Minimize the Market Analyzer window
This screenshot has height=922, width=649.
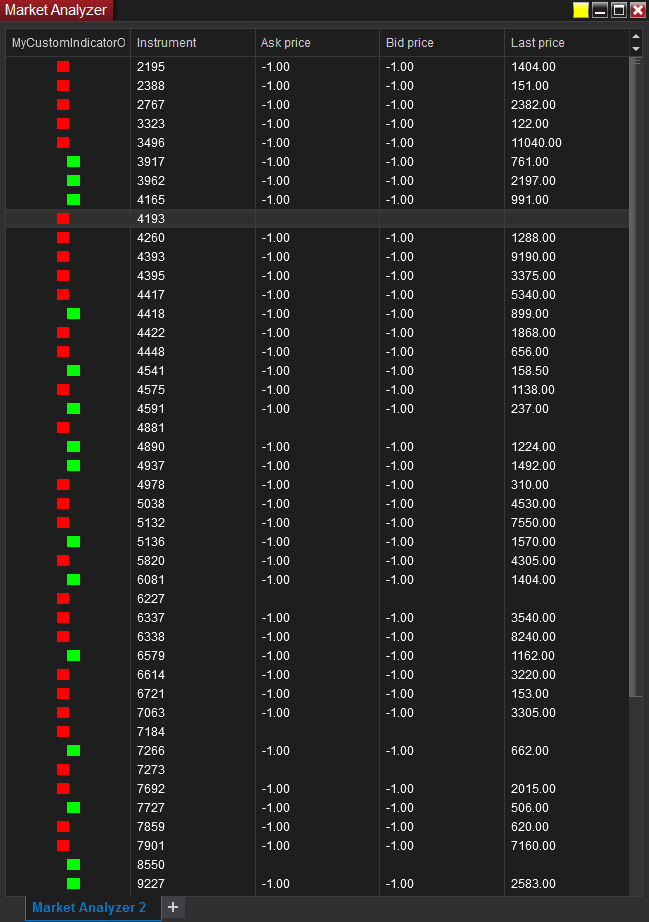pyautogui.click(x=600, y=10)
